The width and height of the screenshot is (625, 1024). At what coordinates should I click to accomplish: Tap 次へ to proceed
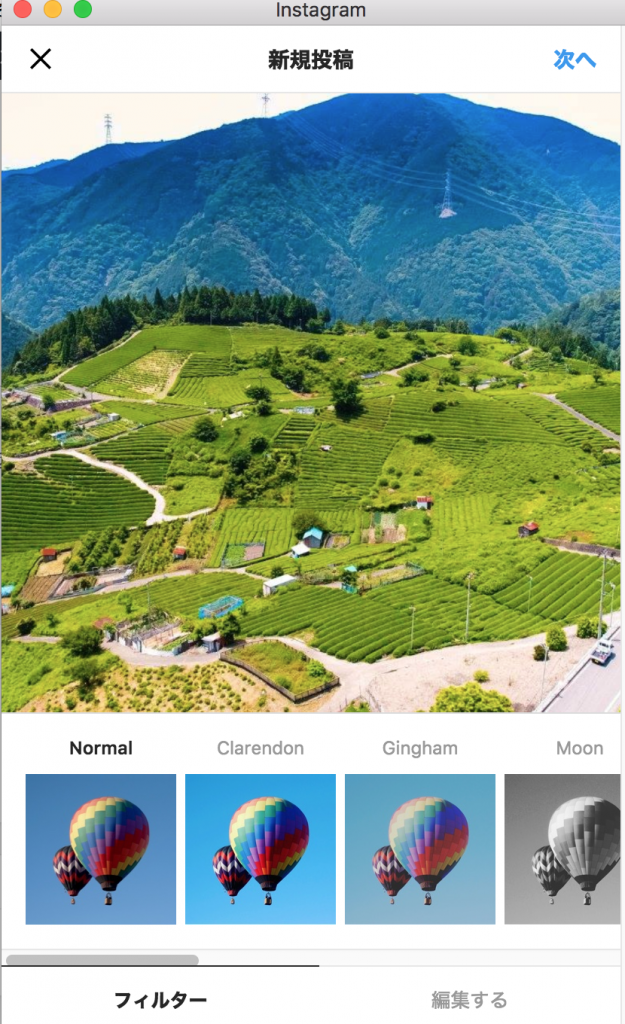pos(574,60)
